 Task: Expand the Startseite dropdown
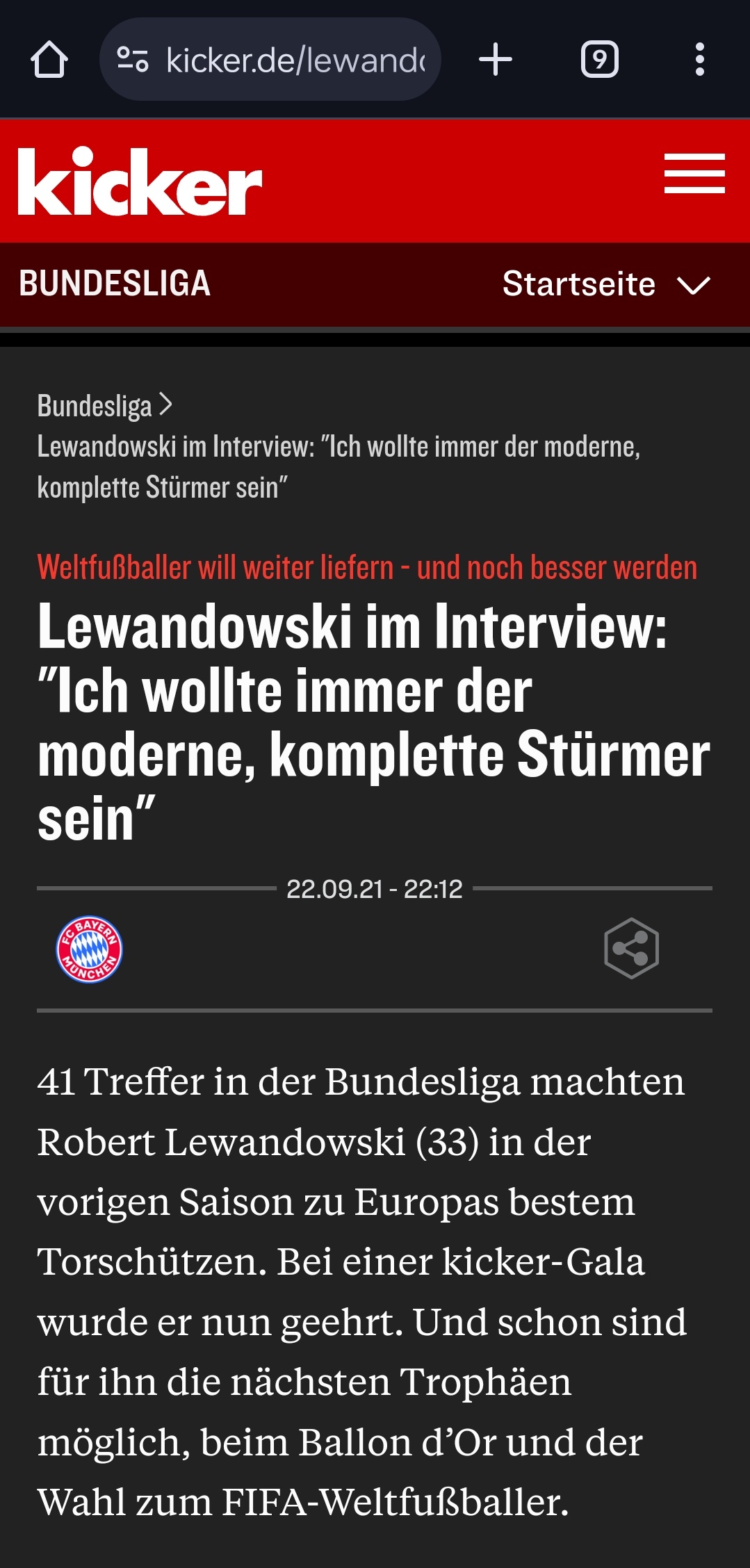[607, 284]
